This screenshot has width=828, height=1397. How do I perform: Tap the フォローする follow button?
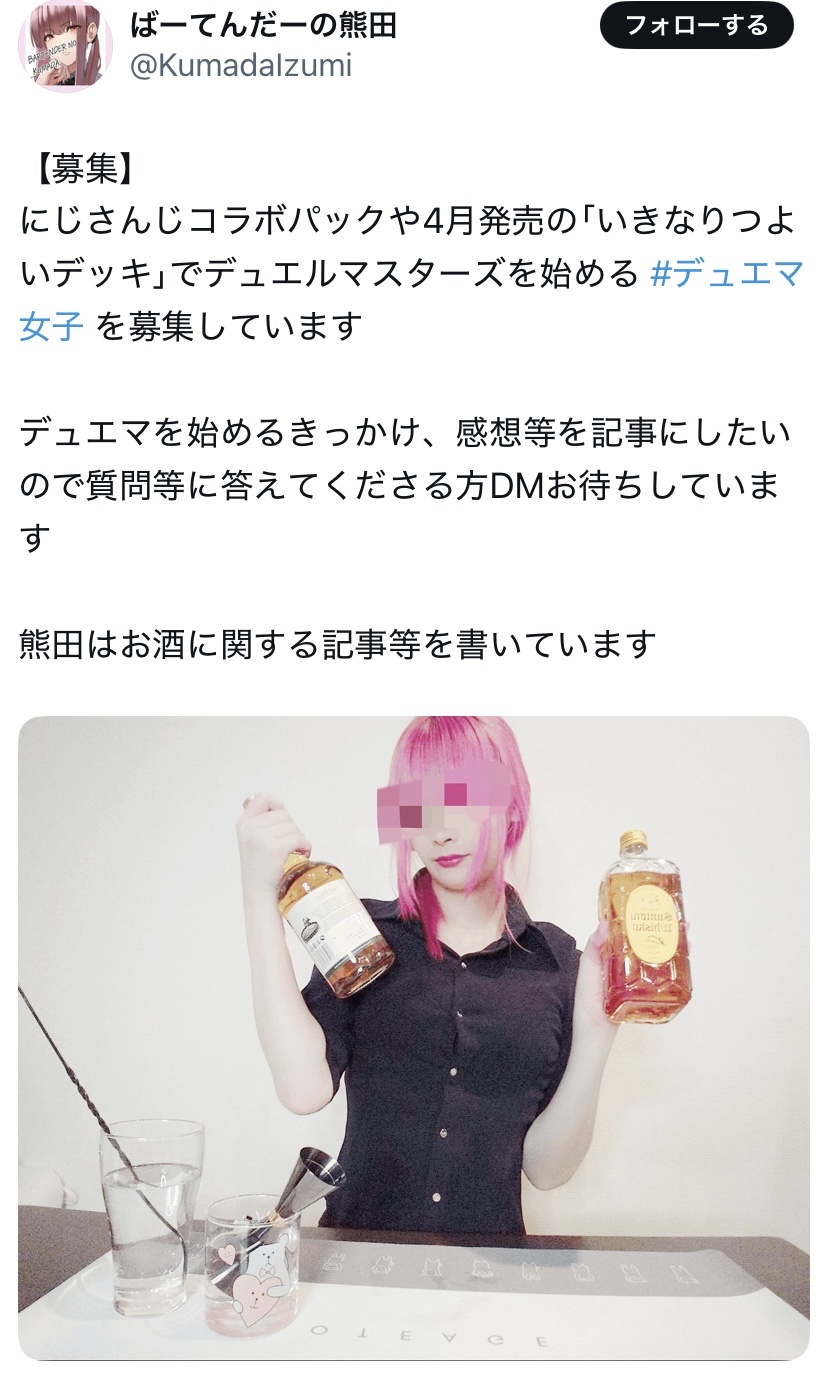click(696, 26)
